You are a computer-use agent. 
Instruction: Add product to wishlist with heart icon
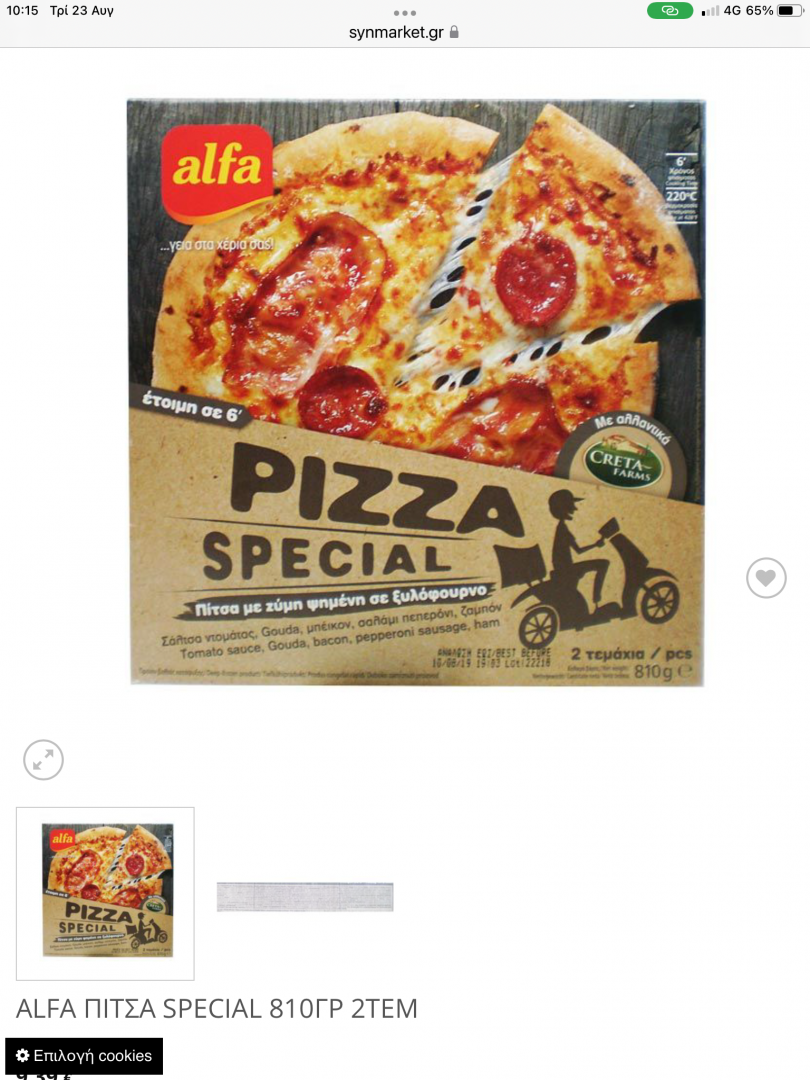click(x=766, y=578)
